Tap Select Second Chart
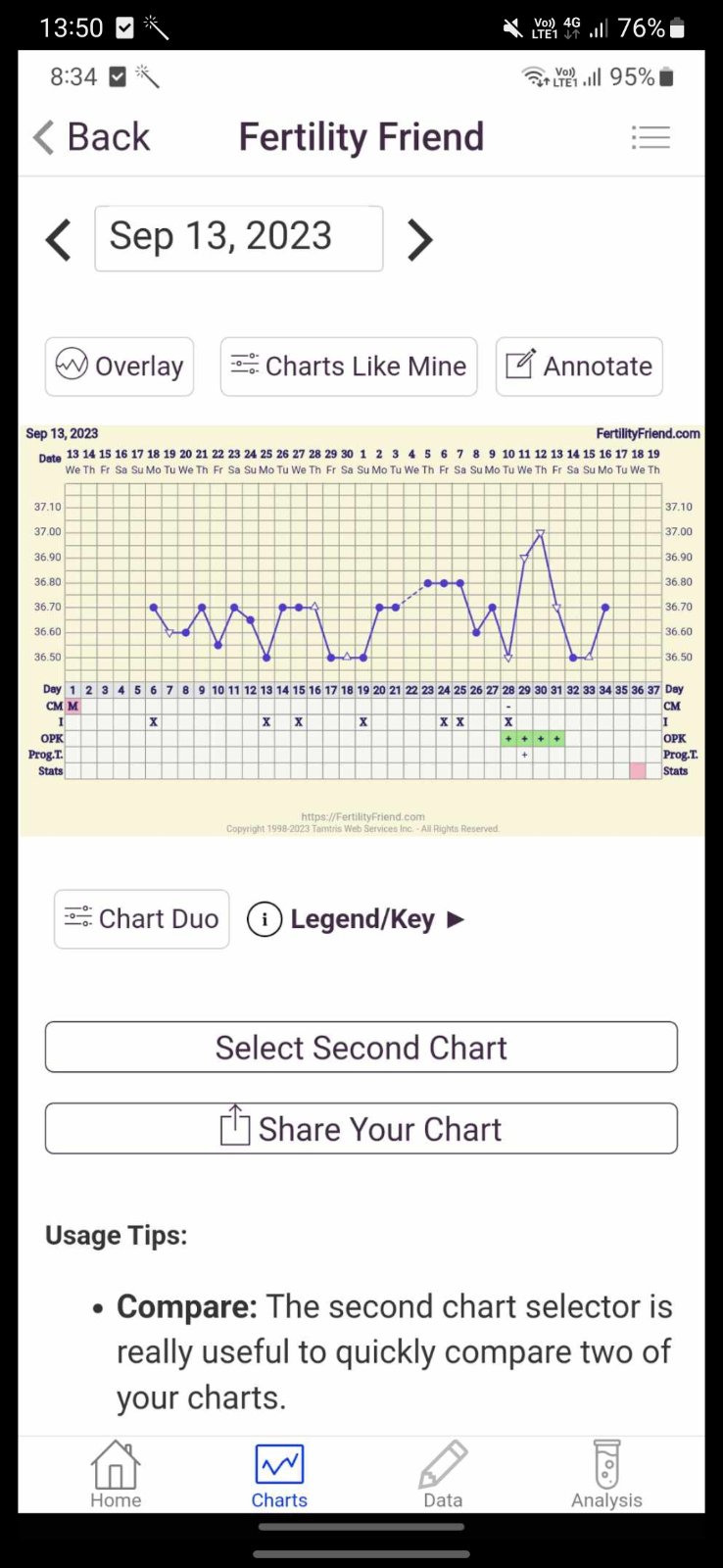723x1568 pixels. [361, 1048]
